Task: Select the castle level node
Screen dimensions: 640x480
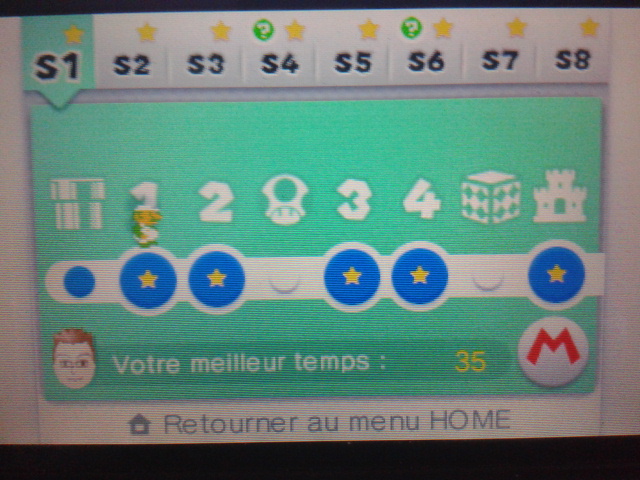Action: [557, 273]
